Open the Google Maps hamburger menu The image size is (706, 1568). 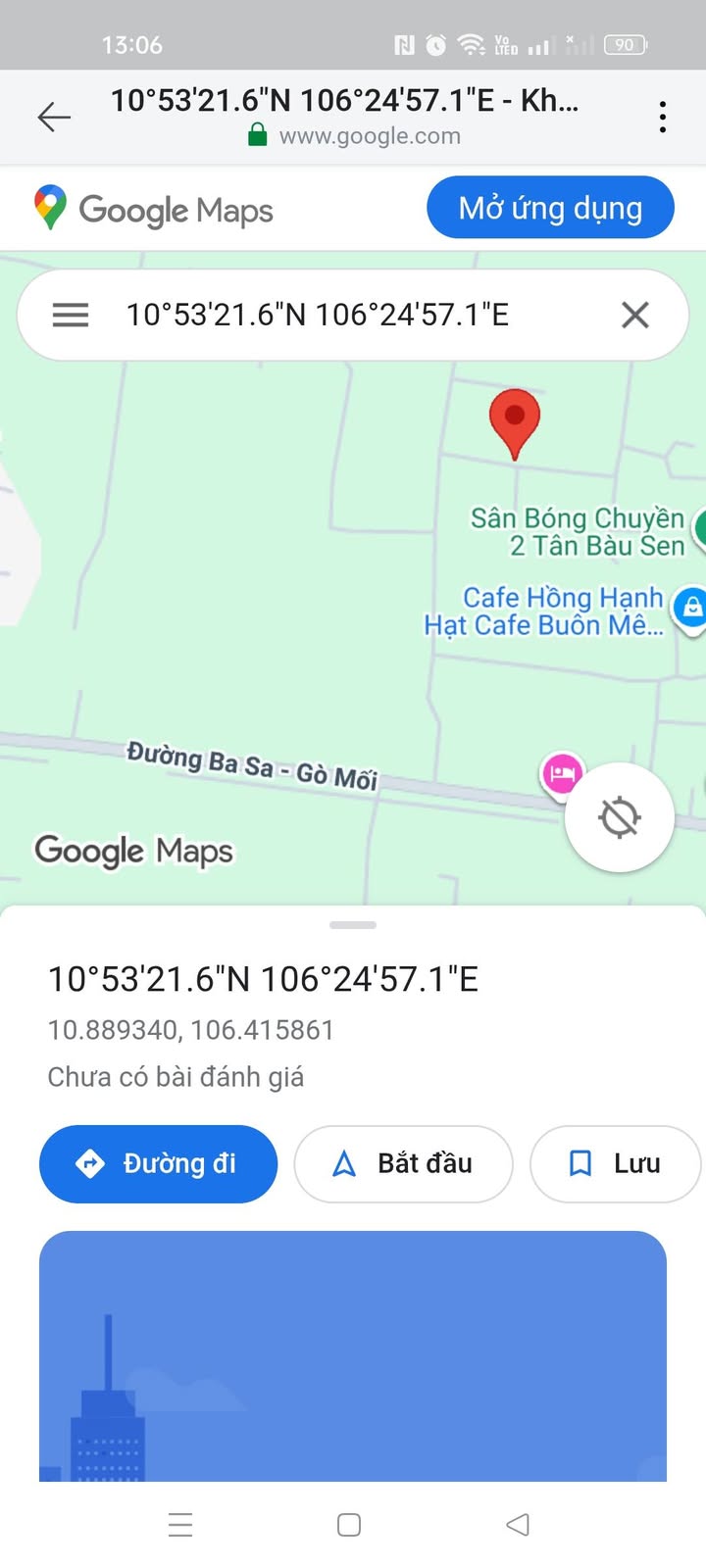(x=71, y=316)
